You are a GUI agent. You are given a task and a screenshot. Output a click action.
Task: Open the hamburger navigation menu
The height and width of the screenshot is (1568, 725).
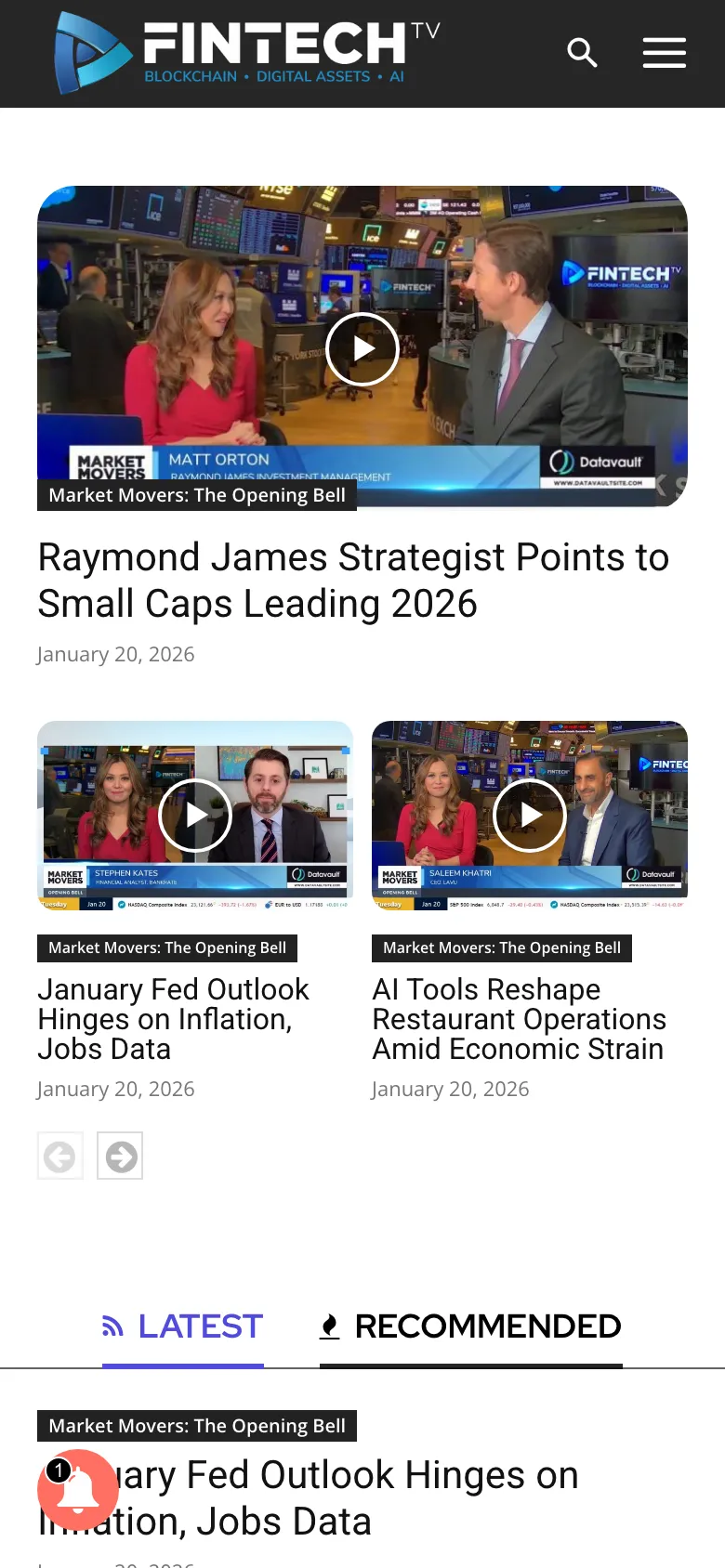[664, 53]
